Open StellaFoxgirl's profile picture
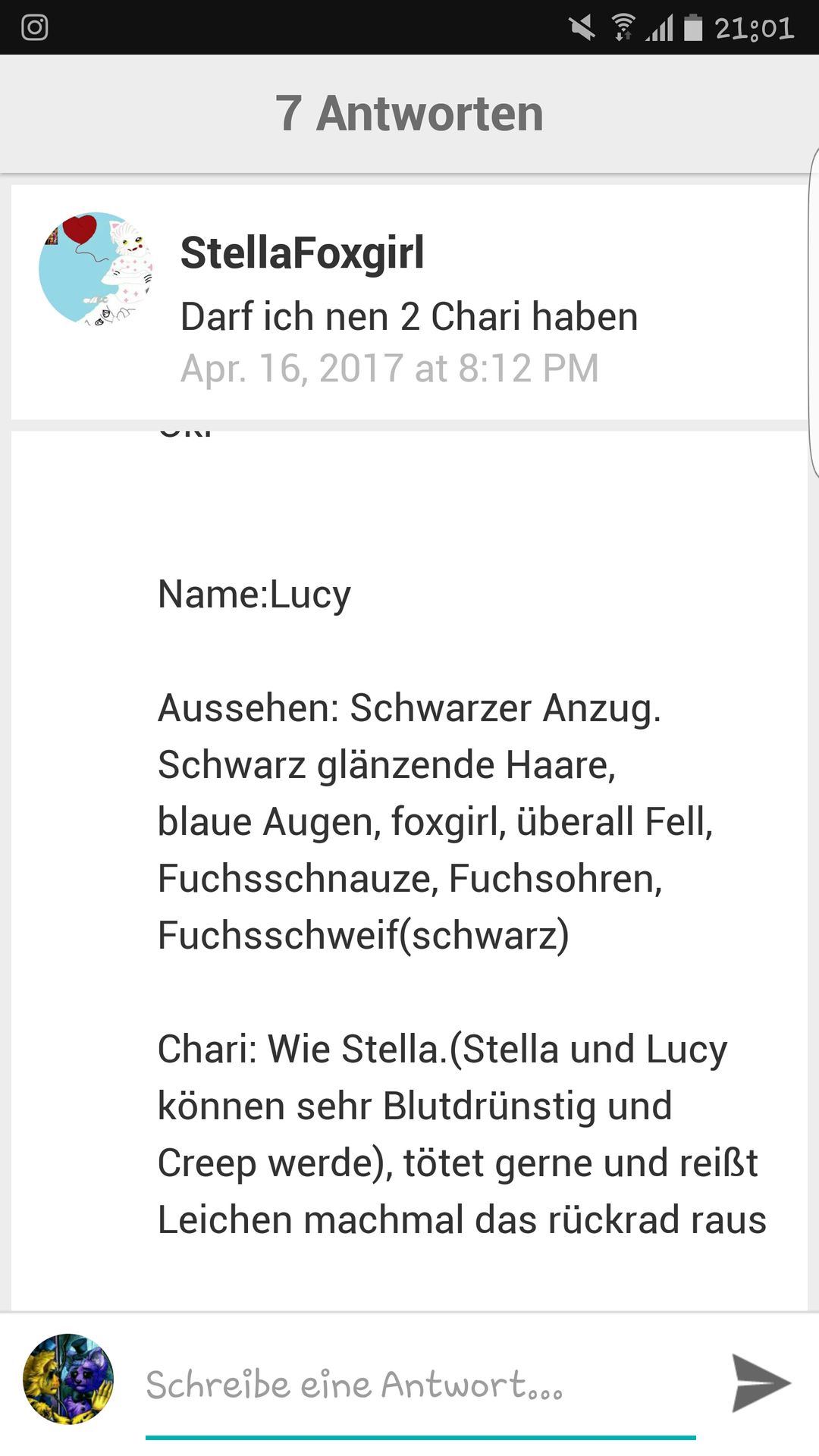Image resolution: width=819 pixels, height=1456 pixels. pyautogui.click(x=96, y=269)
